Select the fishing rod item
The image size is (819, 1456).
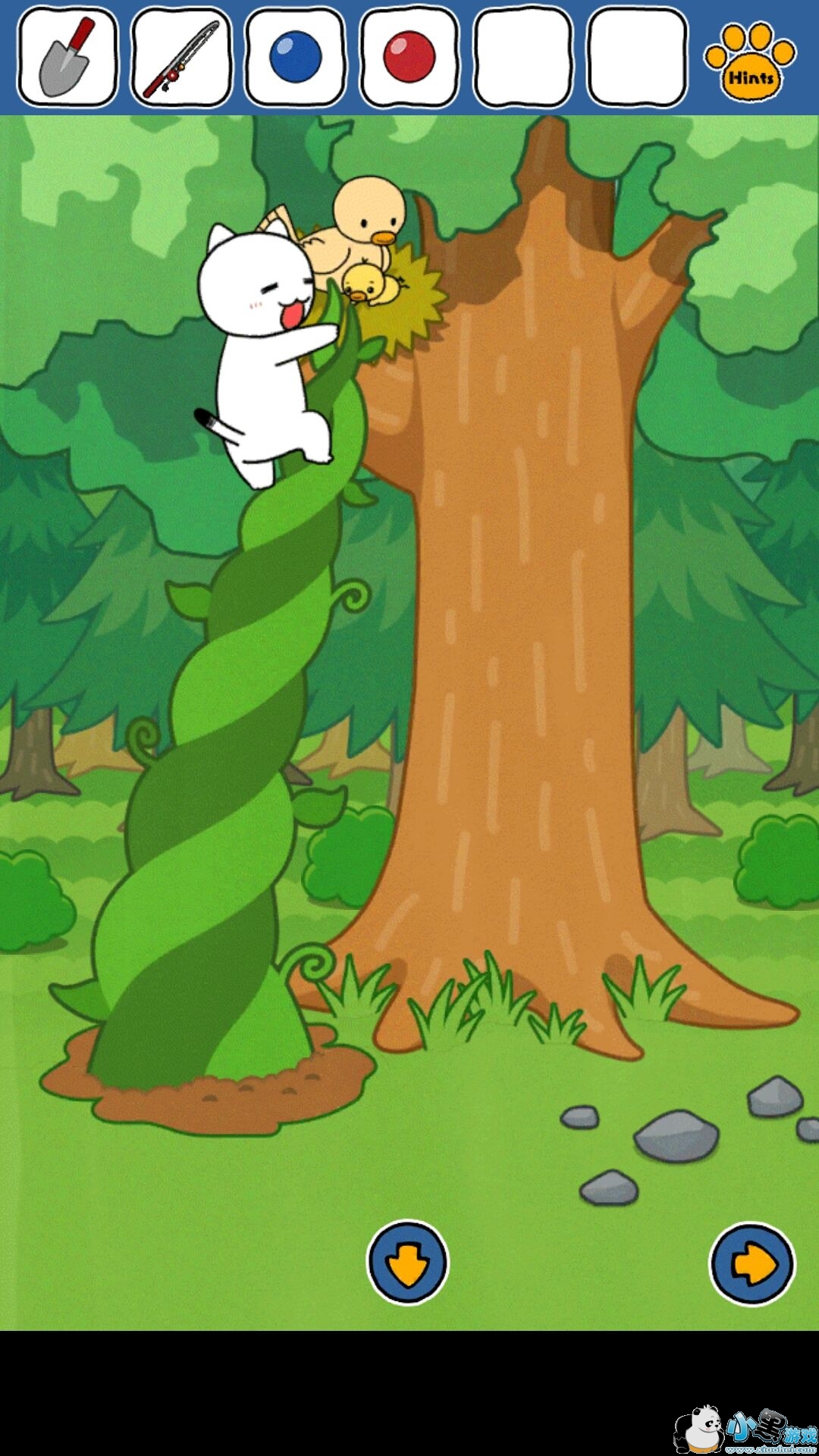point(181,57)
